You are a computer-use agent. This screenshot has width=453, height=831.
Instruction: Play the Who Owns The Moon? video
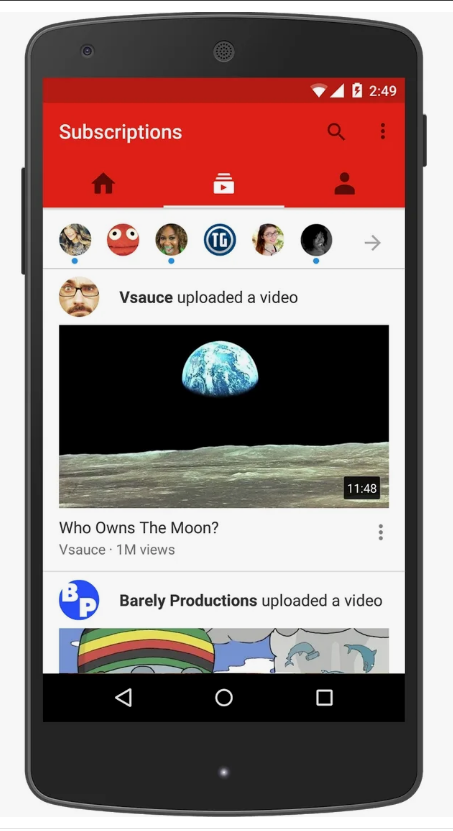224,417
